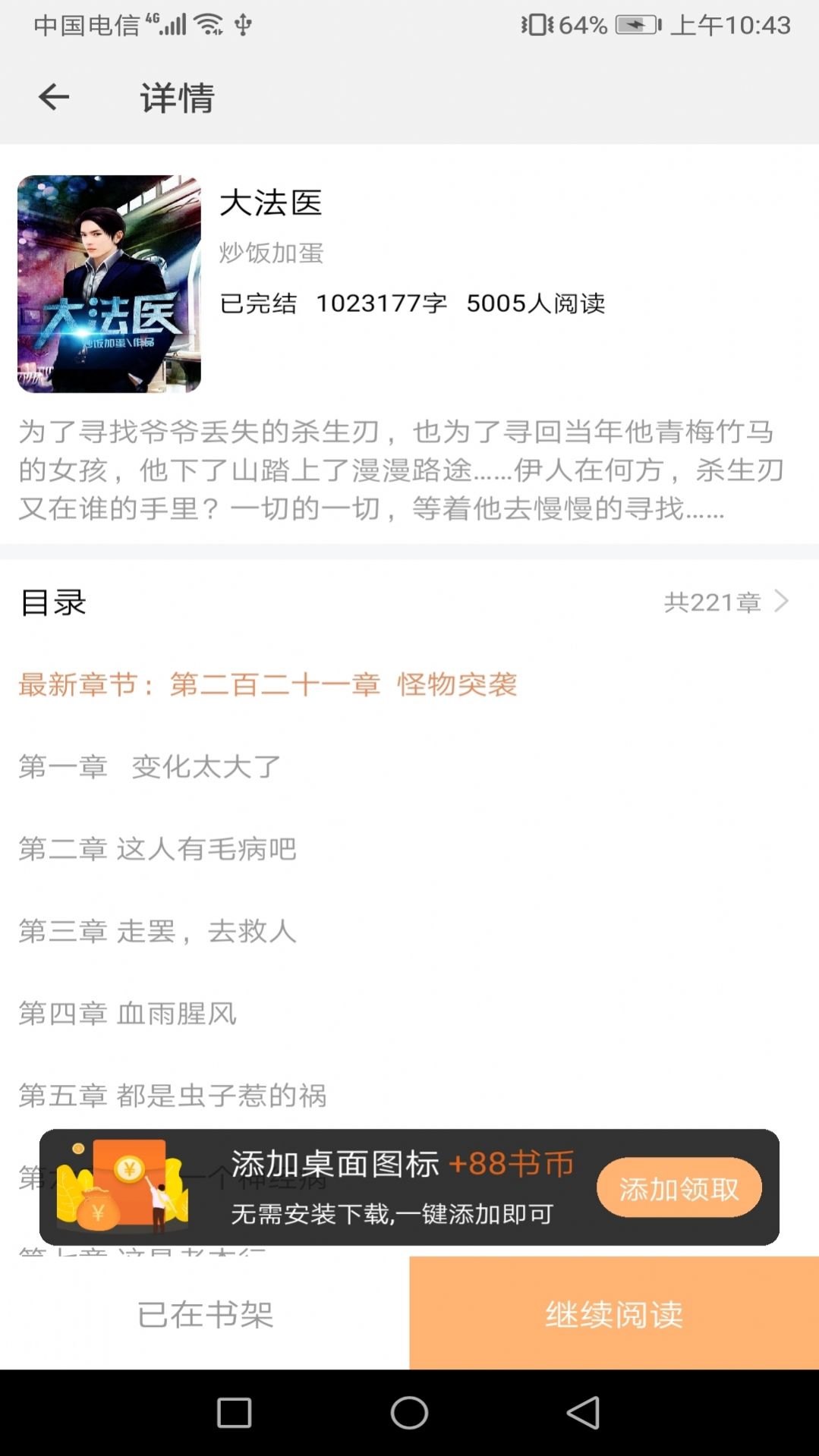Tap the battery indicator in the status bar
The image size is (819, 1456).
click(635, 24)
